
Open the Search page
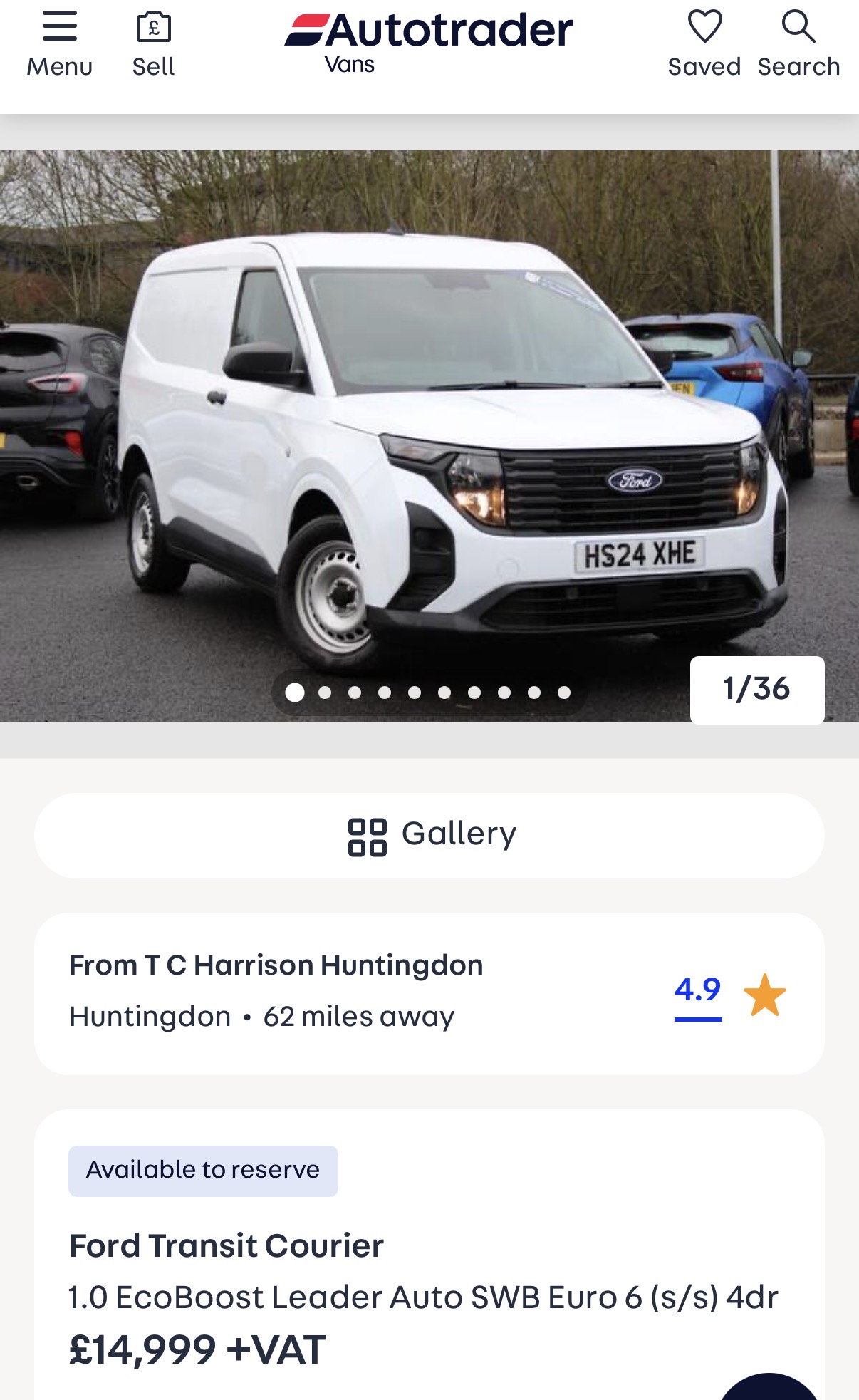798,44
